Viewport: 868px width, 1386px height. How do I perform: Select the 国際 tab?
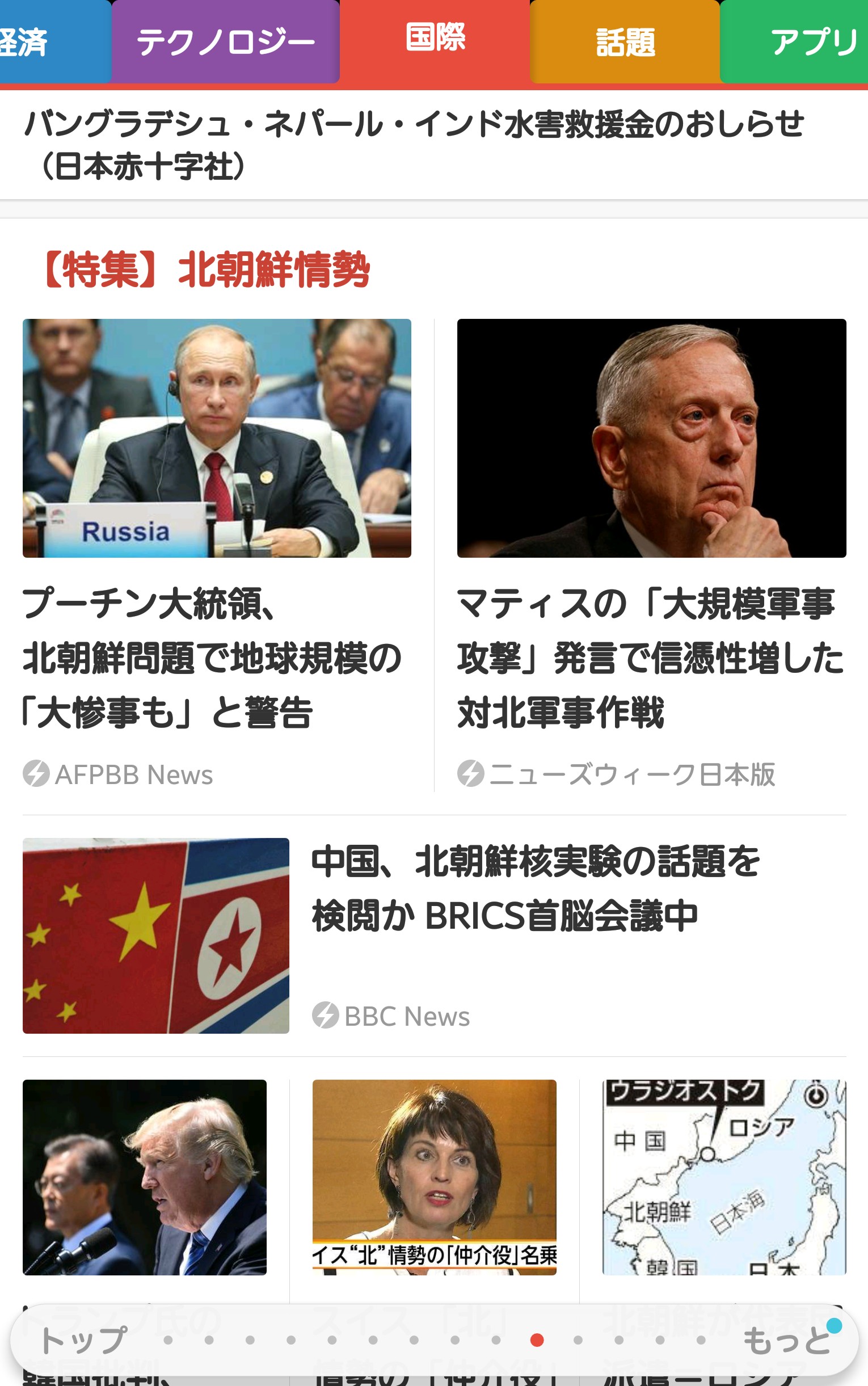pyautogui.click(x=435, y=39)
